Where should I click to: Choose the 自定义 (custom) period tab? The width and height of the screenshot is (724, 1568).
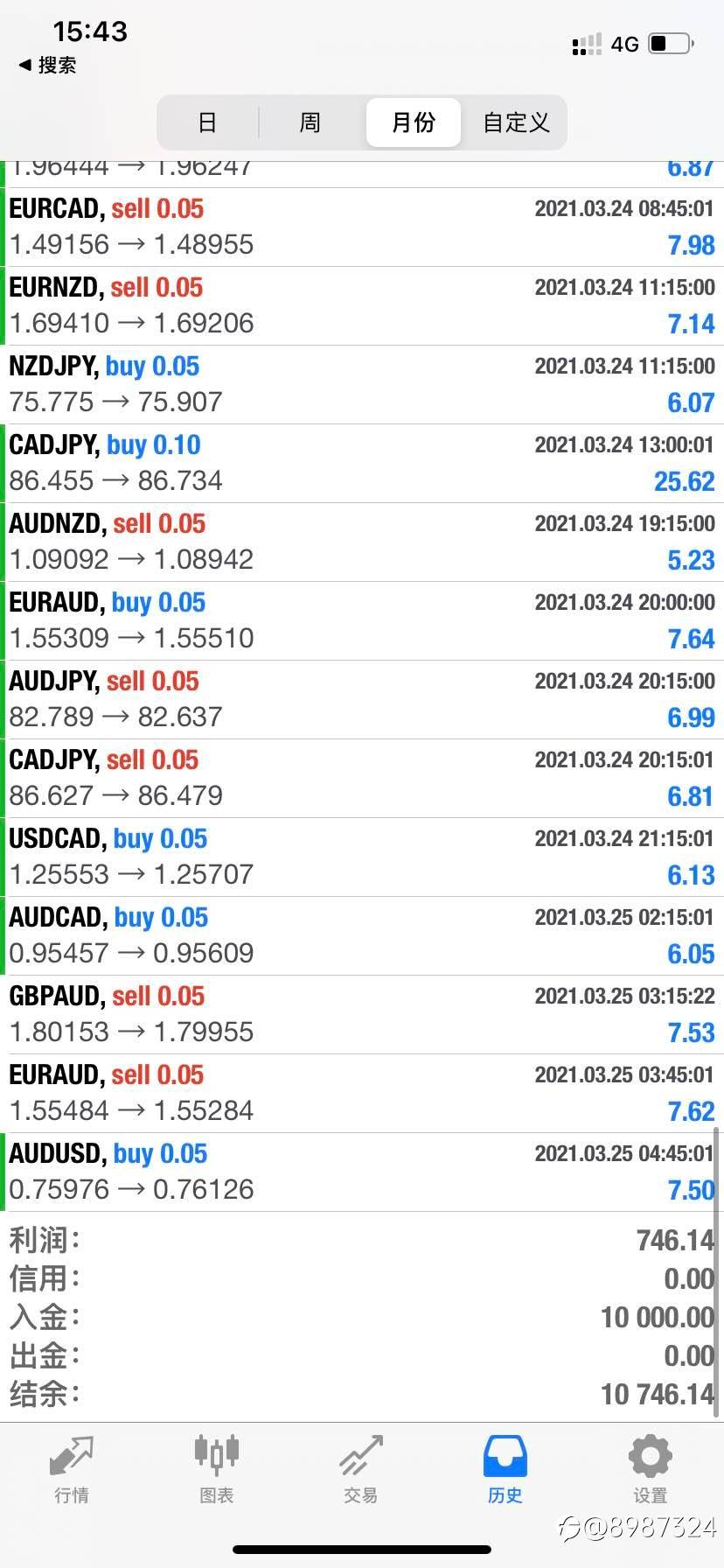(516, 122)
